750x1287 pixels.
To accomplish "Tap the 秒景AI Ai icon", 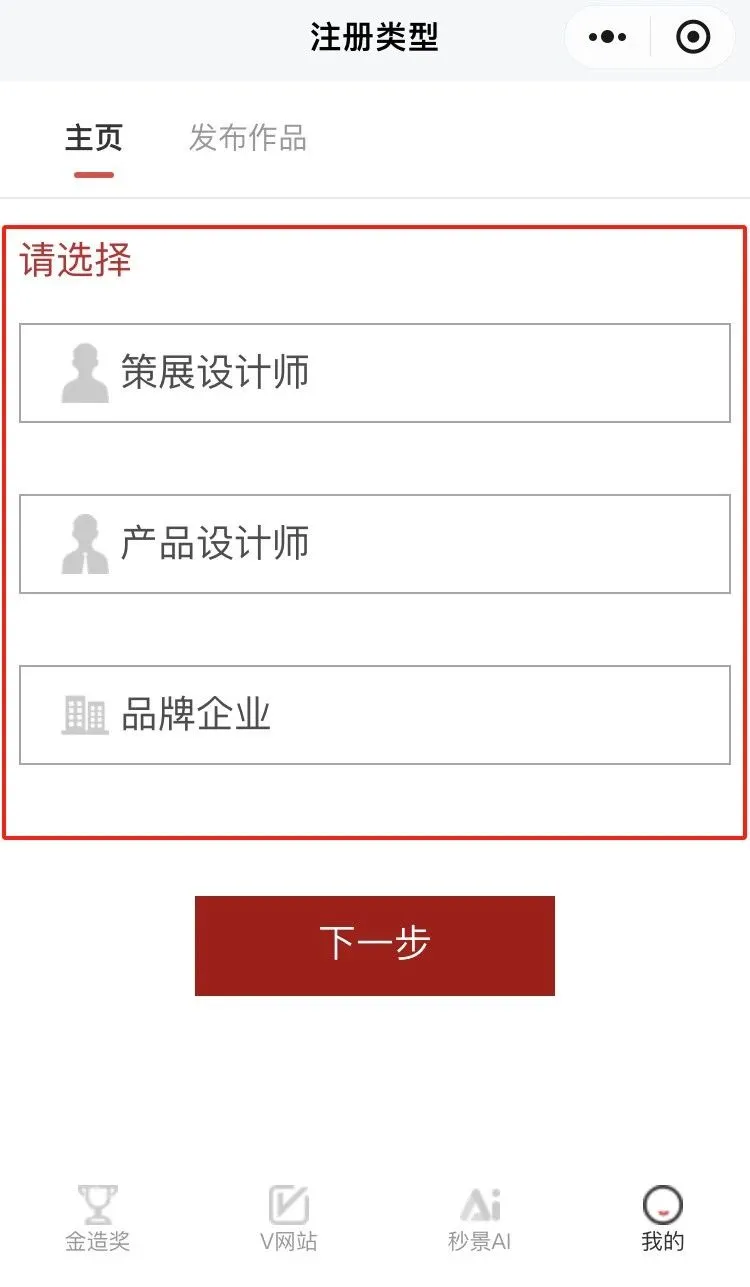I will (x=478, y=1203).
